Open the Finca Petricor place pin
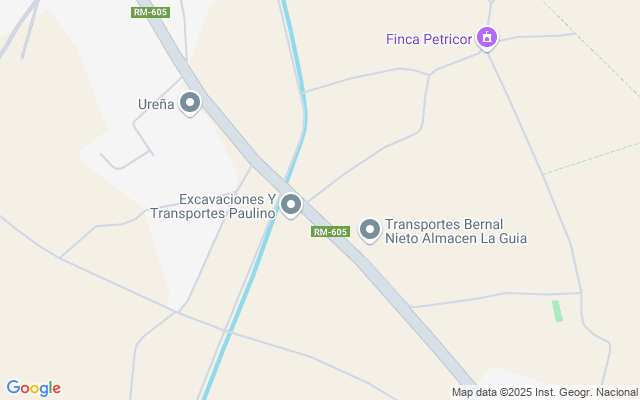 pyautogui.click(x=487, y=39)
